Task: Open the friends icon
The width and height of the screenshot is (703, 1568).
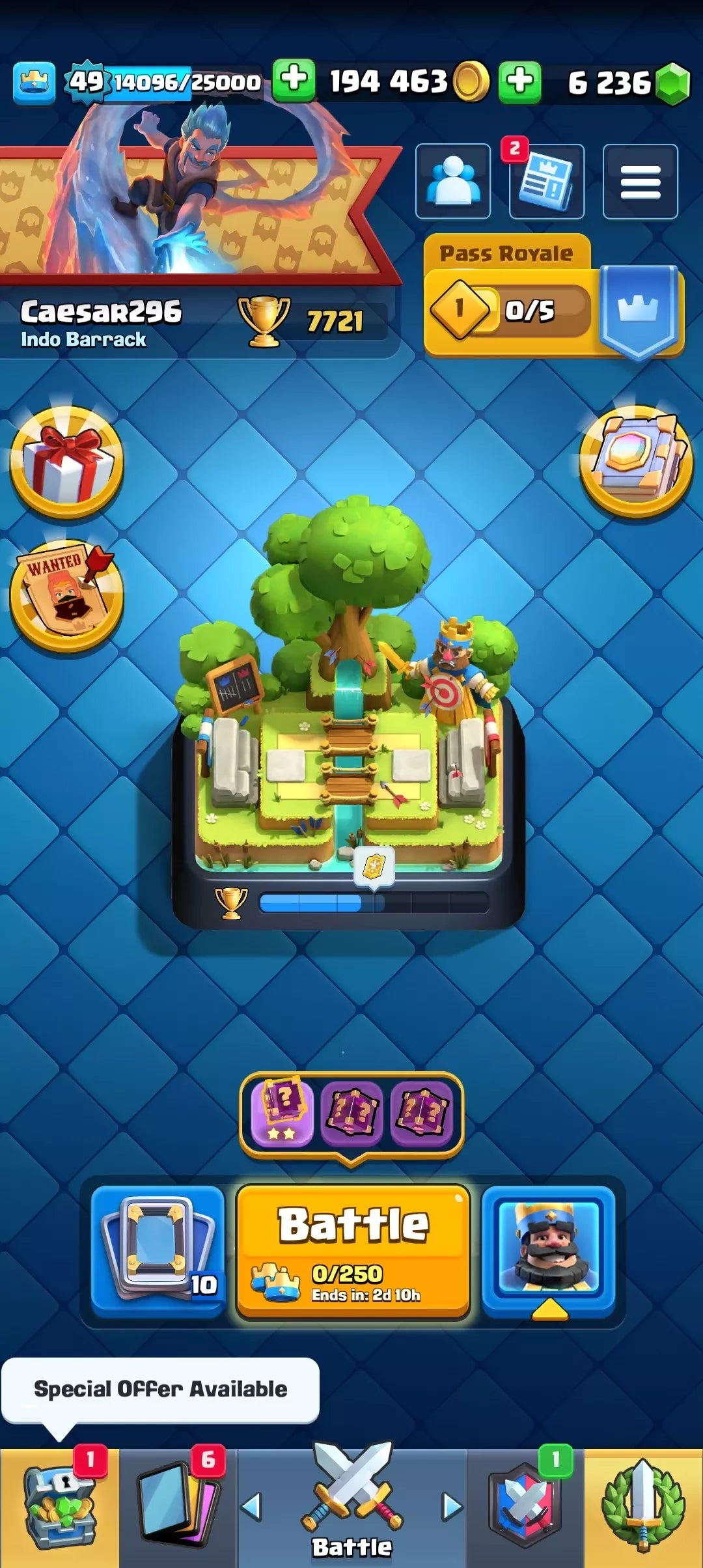Action: (x=453, y=181)
